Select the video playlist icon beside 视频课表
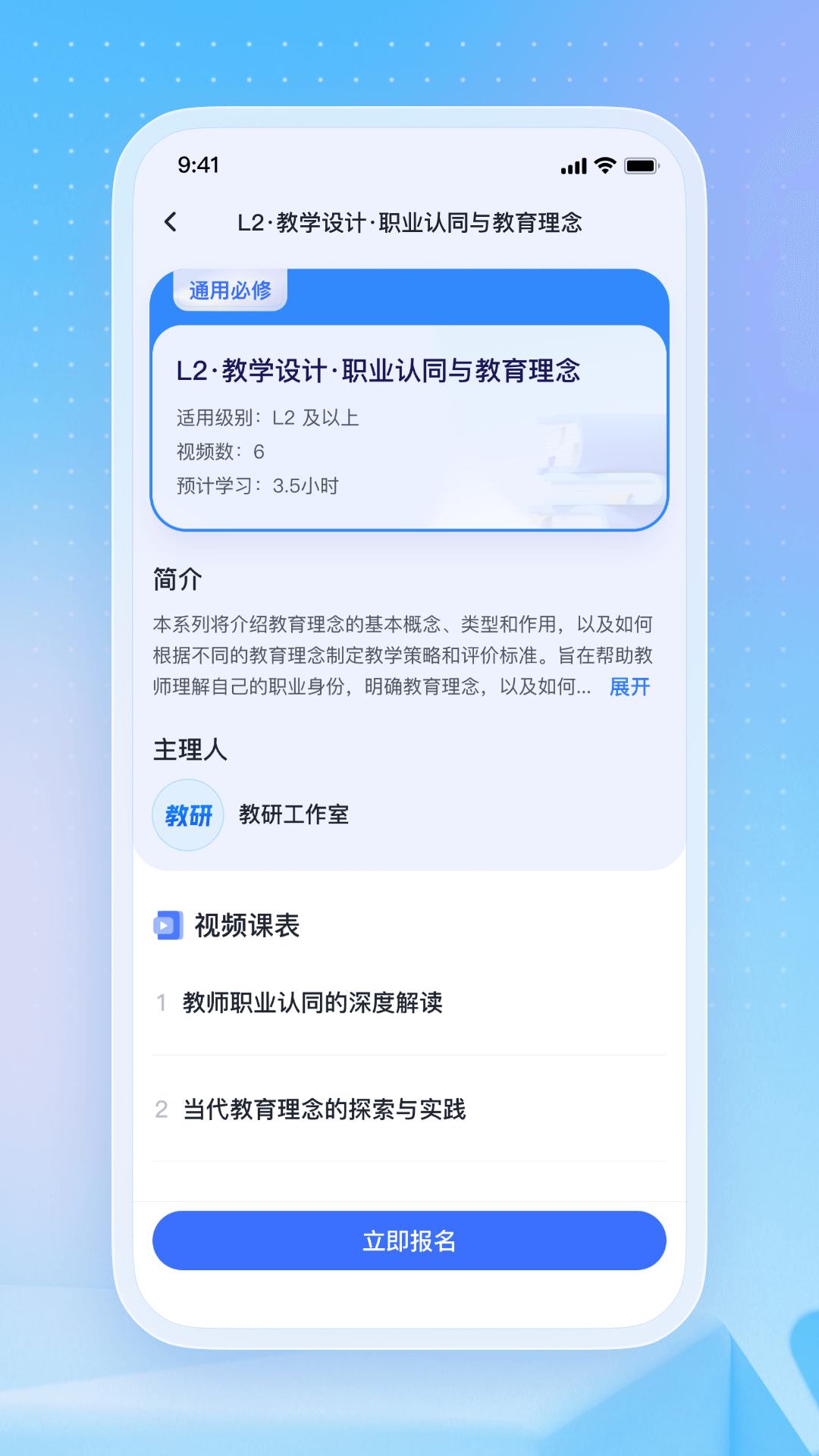The height and width of the screenshot is (1456, 819). (167, 926)
